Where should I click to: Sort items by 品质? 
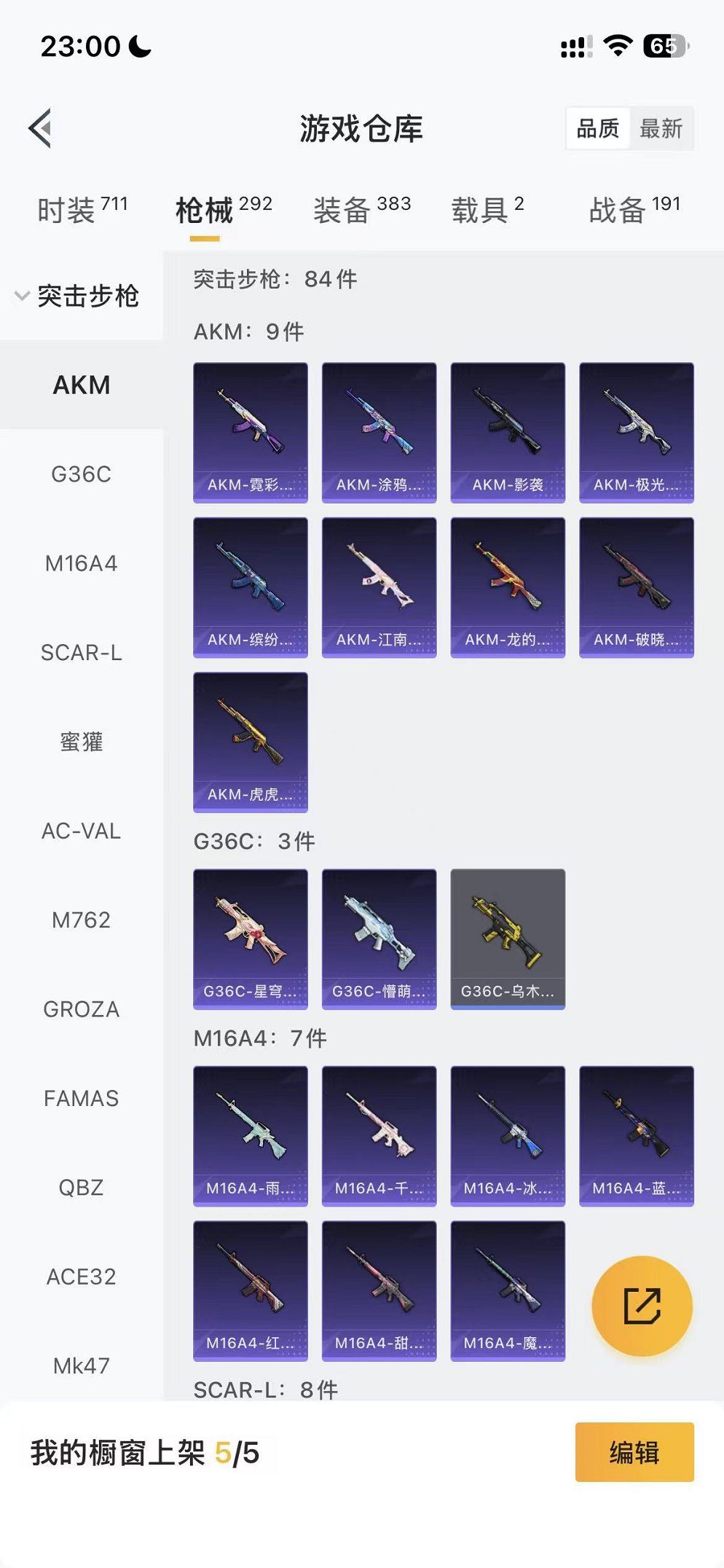pos(598,129)
